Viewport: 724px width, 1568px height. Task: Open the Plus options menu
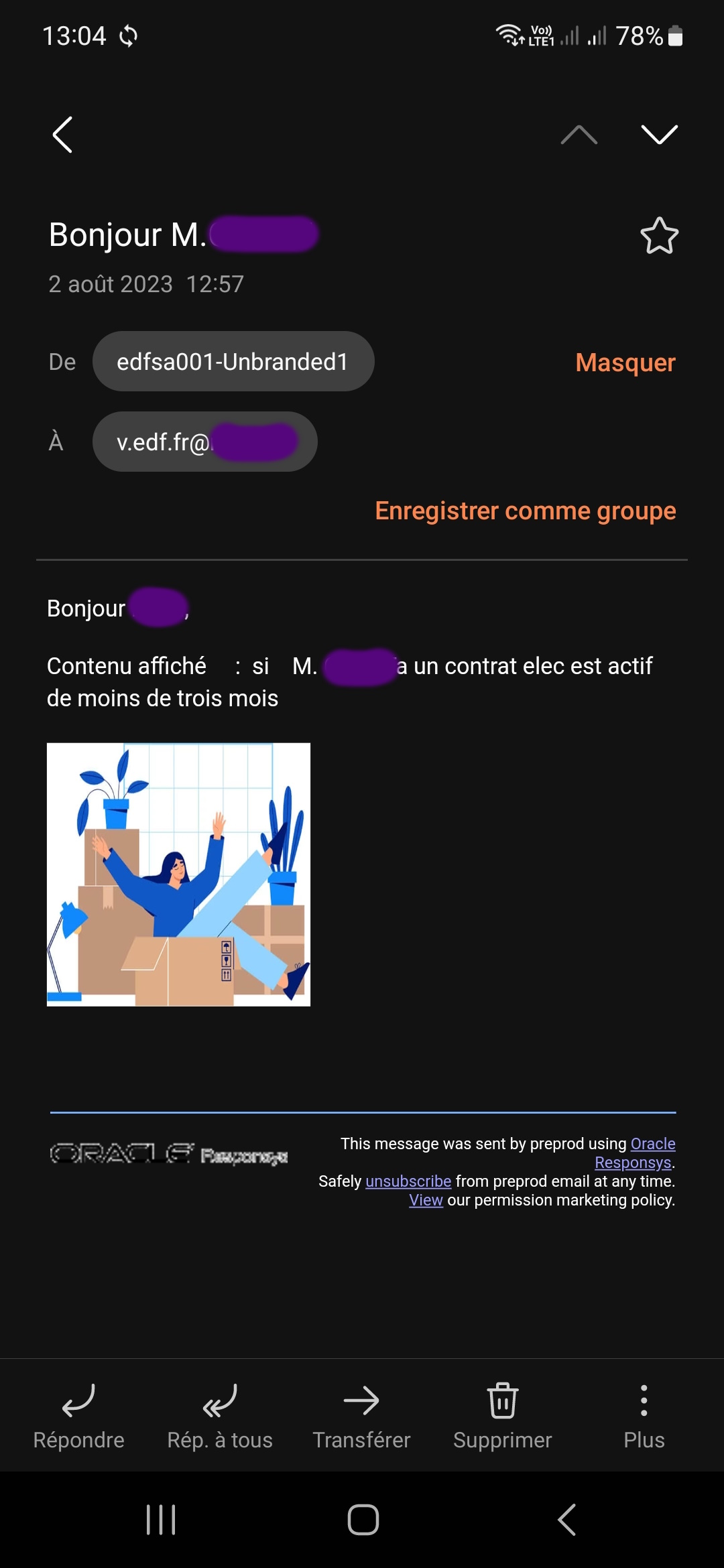[x=644, y=1415]
